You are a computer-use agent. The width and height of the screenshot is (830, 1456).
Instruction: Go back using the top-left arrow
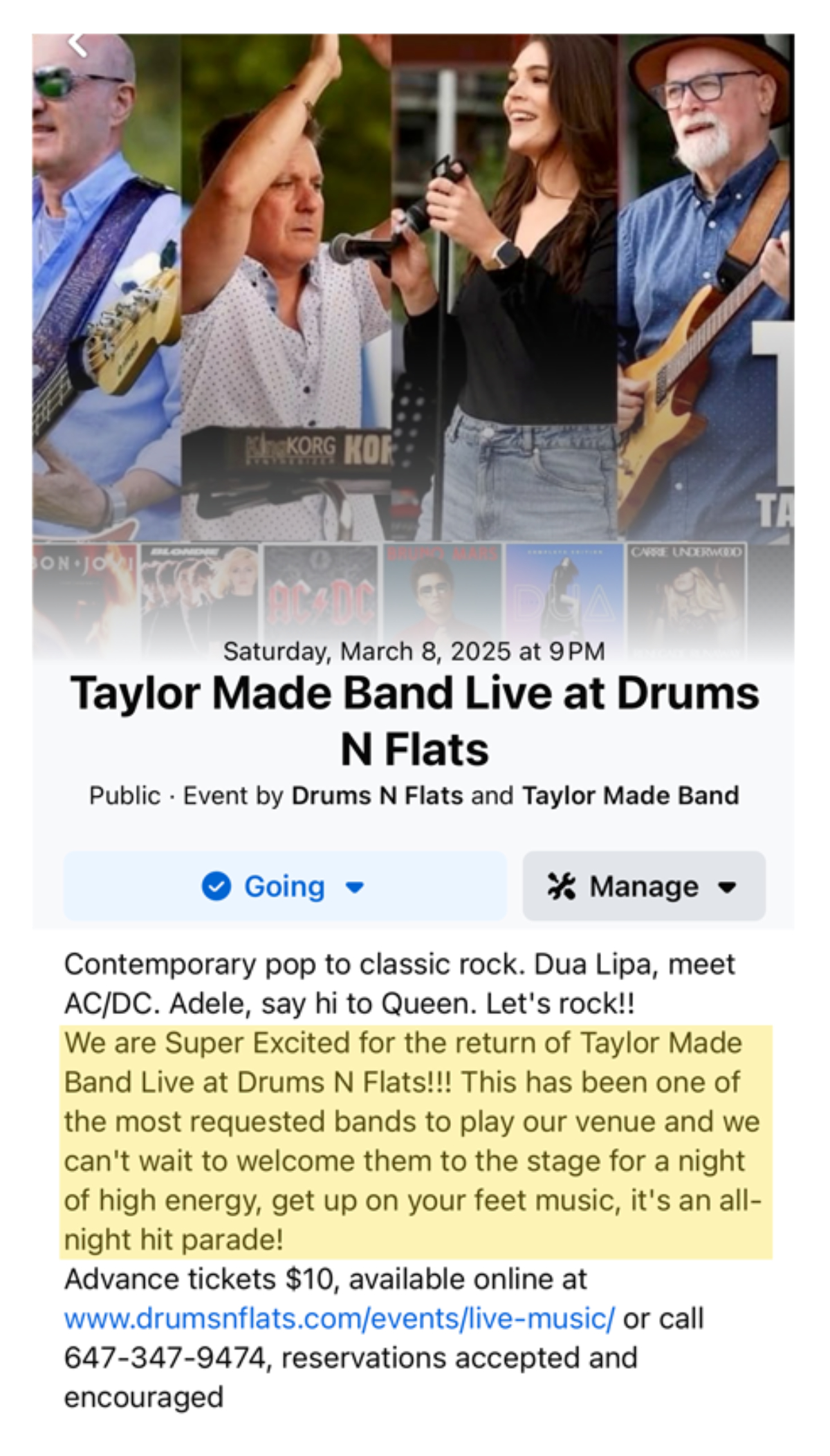click(77, 45)
